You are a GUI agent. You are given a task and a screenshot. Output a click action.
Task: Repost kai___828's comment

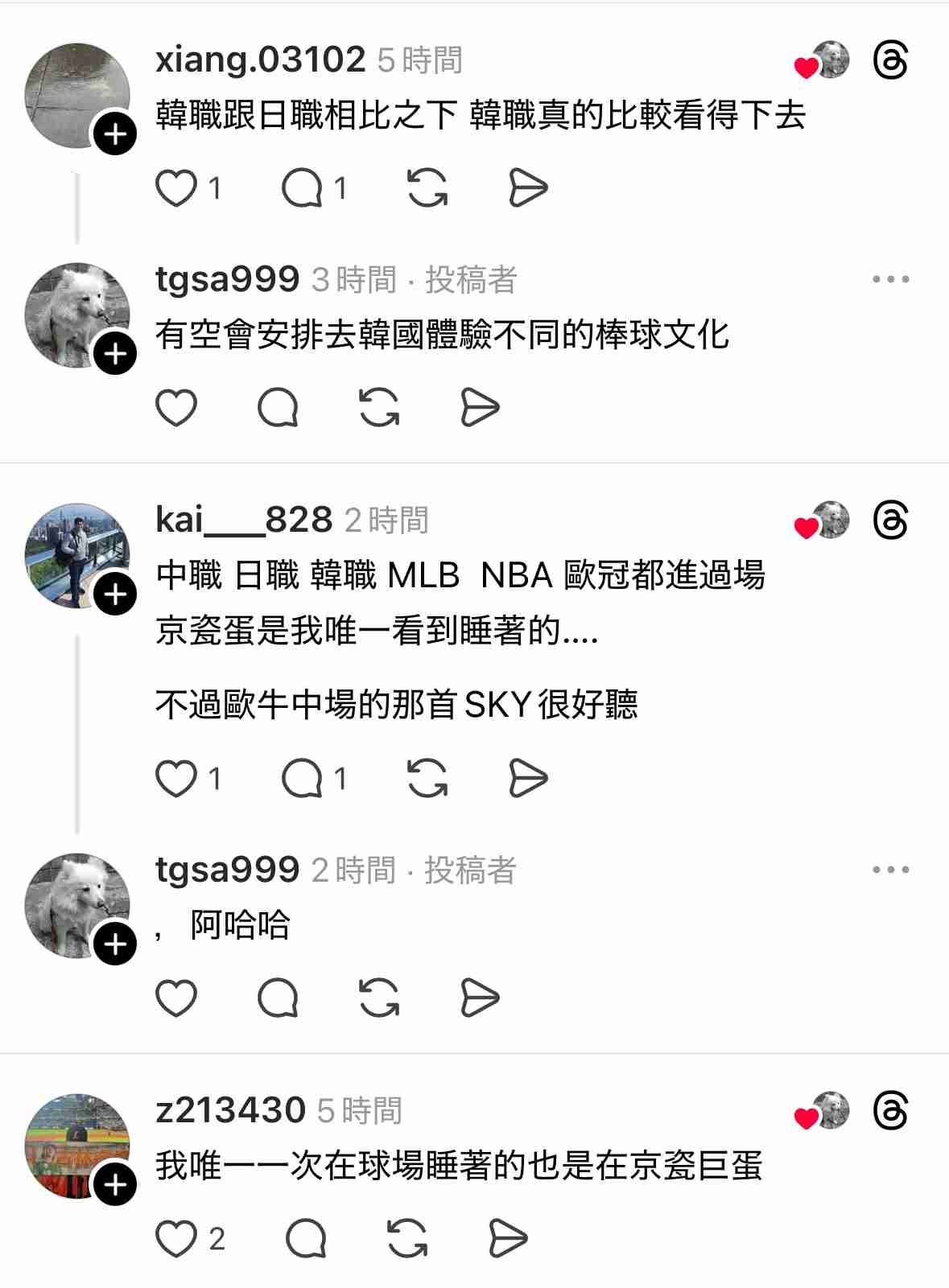pyautogui.click(x=427, y=779)
